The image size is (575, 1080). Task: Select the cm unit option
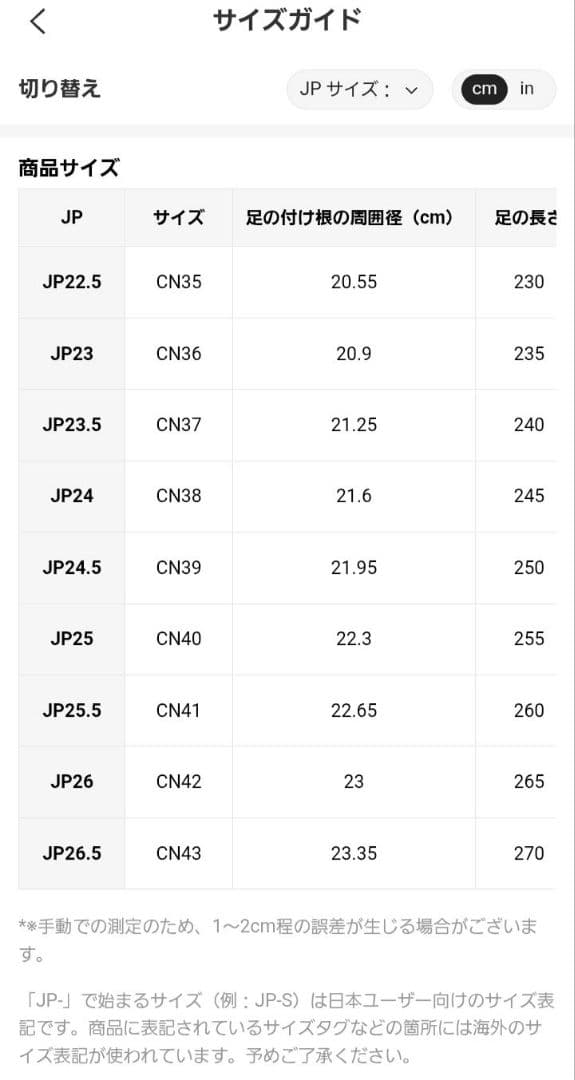[485, 90]
